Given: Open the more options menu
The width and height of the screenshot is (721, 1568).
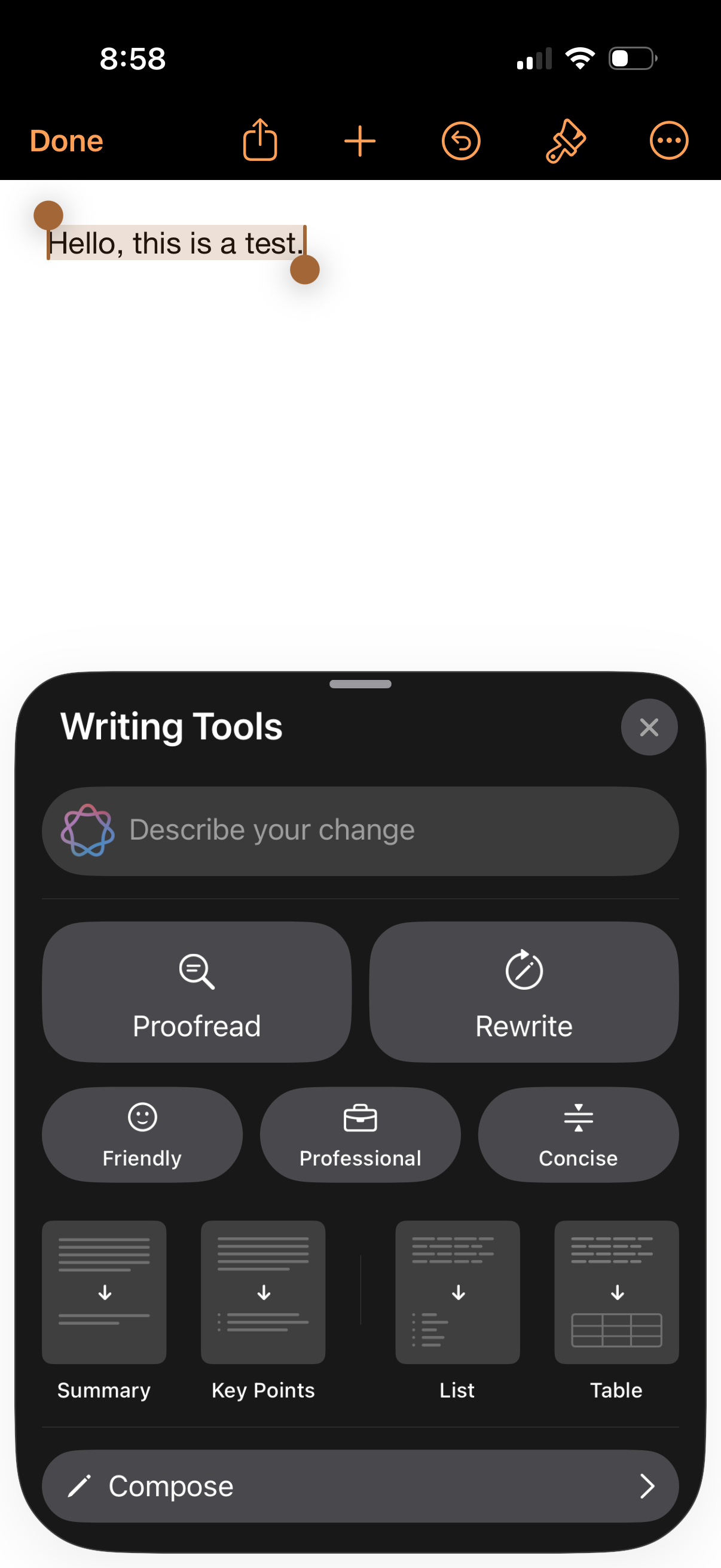Looking at the screenshot, I should click(x=668, y=141).
